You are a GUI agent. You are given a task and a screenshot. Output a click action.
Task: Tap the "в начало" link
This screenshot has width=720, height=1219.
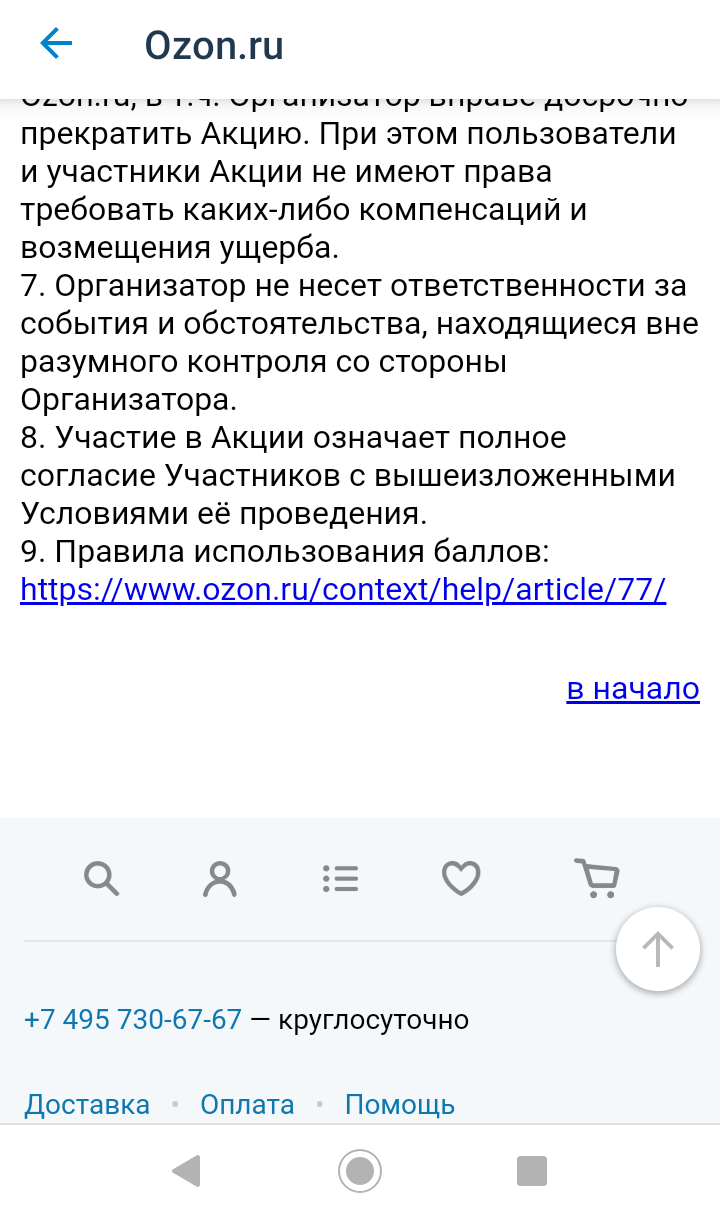point(633,689)
